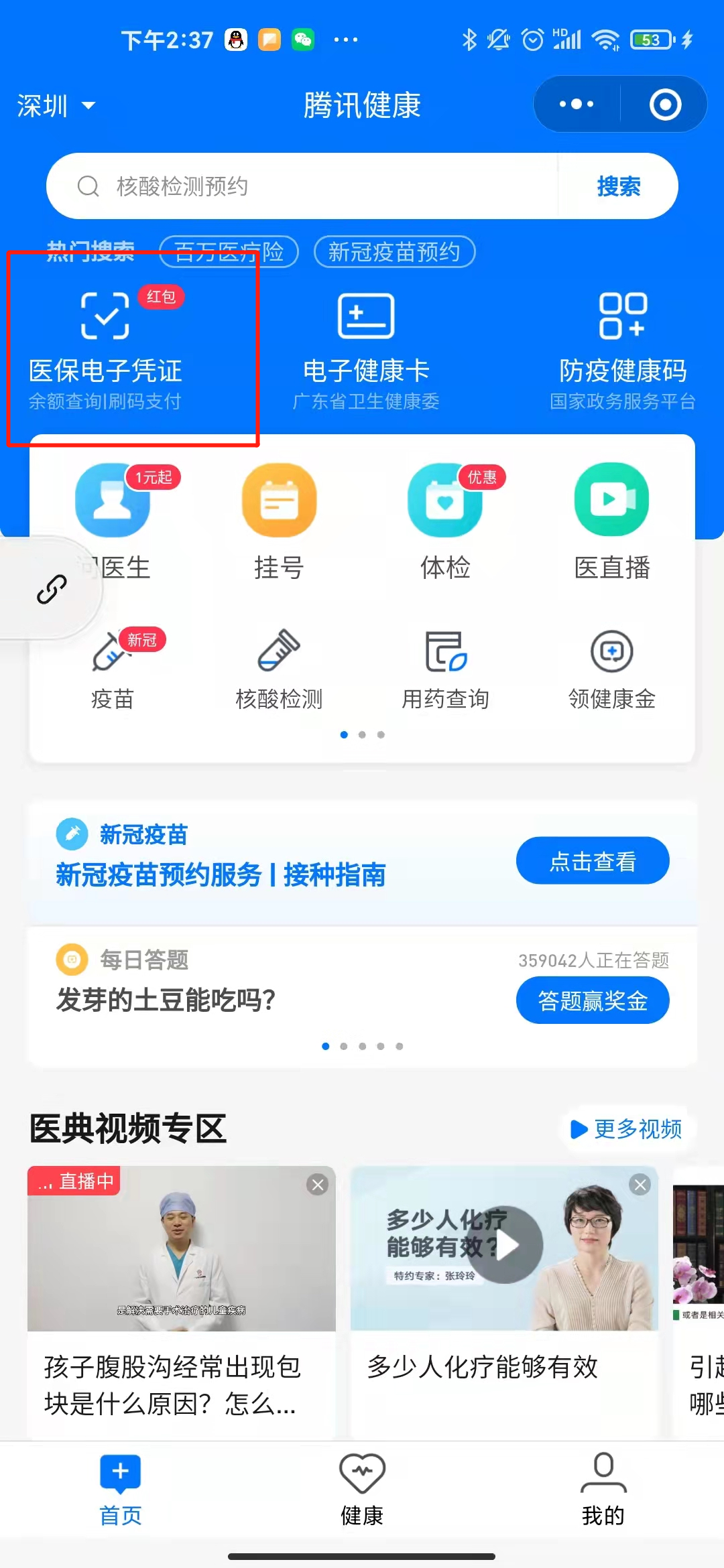Open 医保电子凭证
Viewport: 724px width, 1568px height.
(105, 350)
